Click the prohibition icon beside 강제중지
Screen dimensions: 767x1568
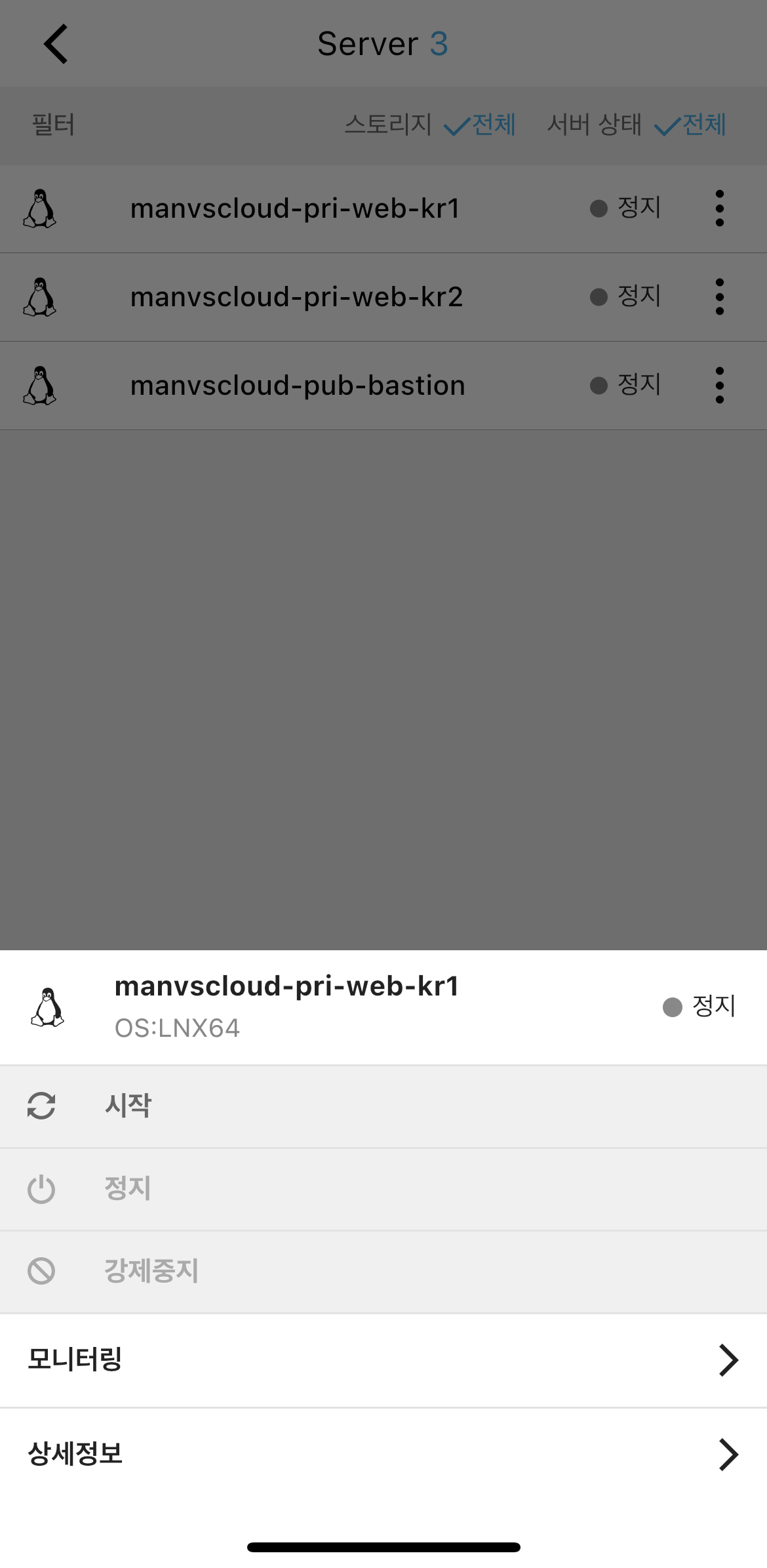pyautogui.click(x=41, y=1272)
